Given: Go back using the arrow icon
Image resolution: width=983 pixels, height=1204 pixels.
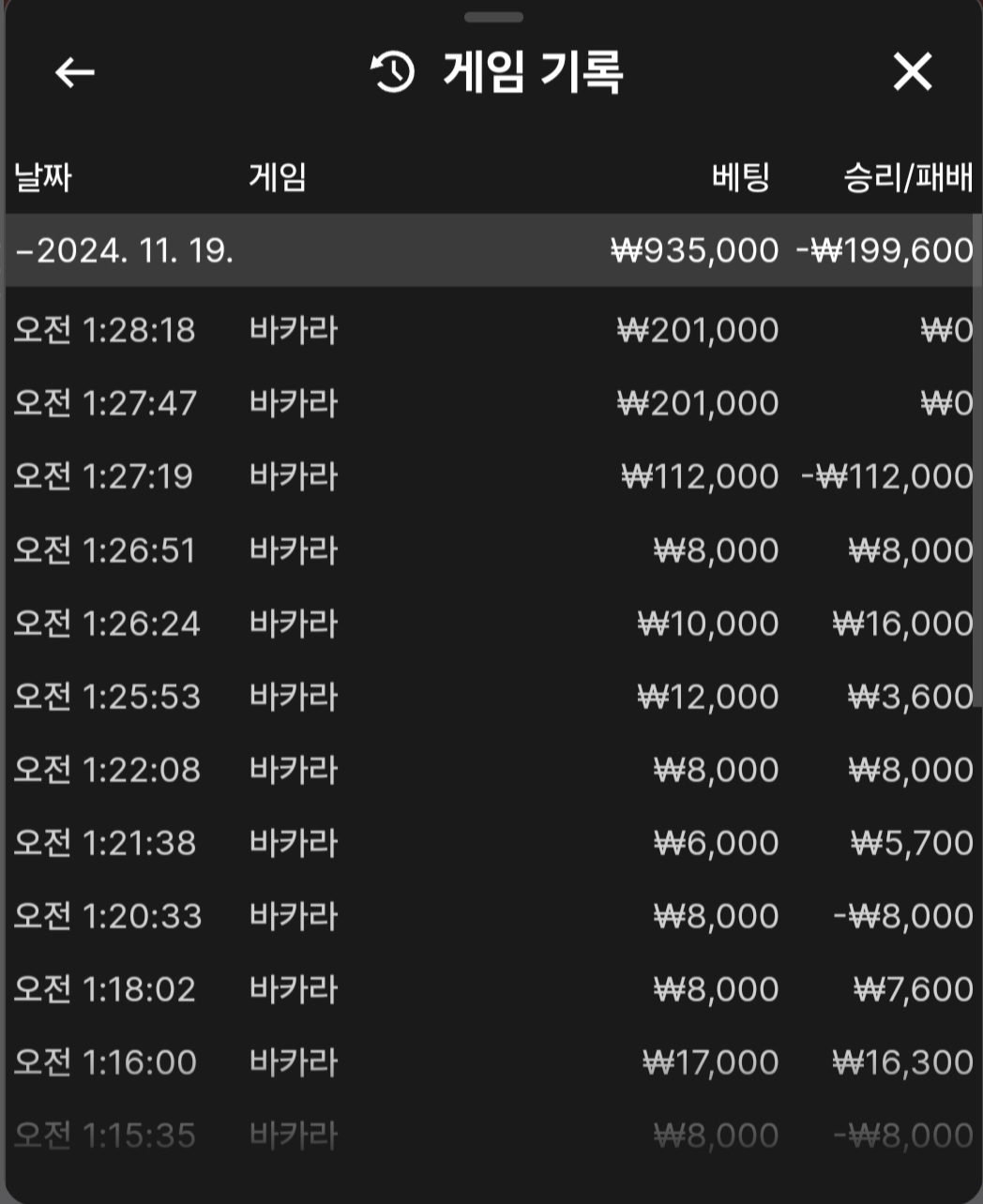Looking at the screenshot, I should pyautogui.click(x=75, y=72).
